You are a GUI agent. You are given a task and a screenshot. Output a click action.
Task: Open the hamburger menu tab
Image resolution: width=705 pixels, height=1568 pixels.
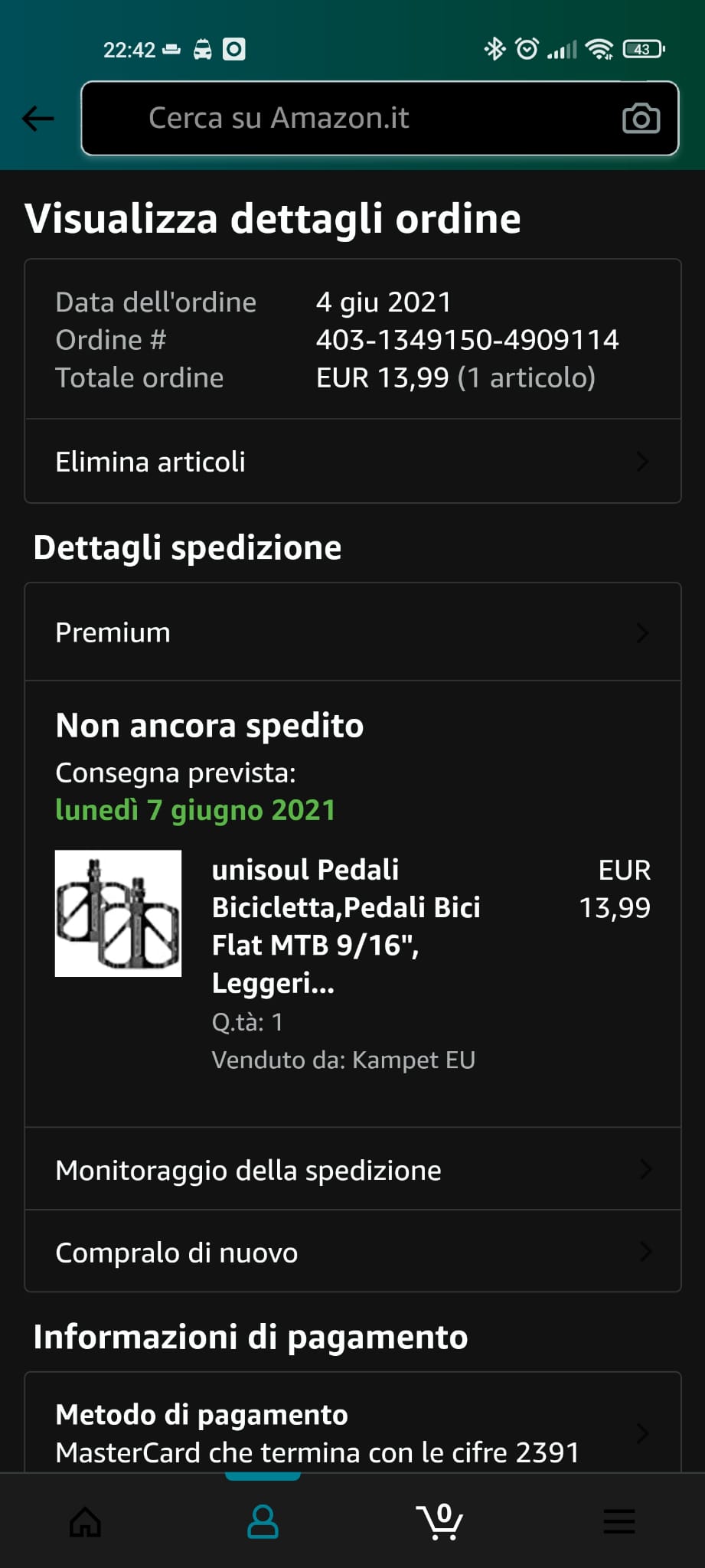(619, 1521)
